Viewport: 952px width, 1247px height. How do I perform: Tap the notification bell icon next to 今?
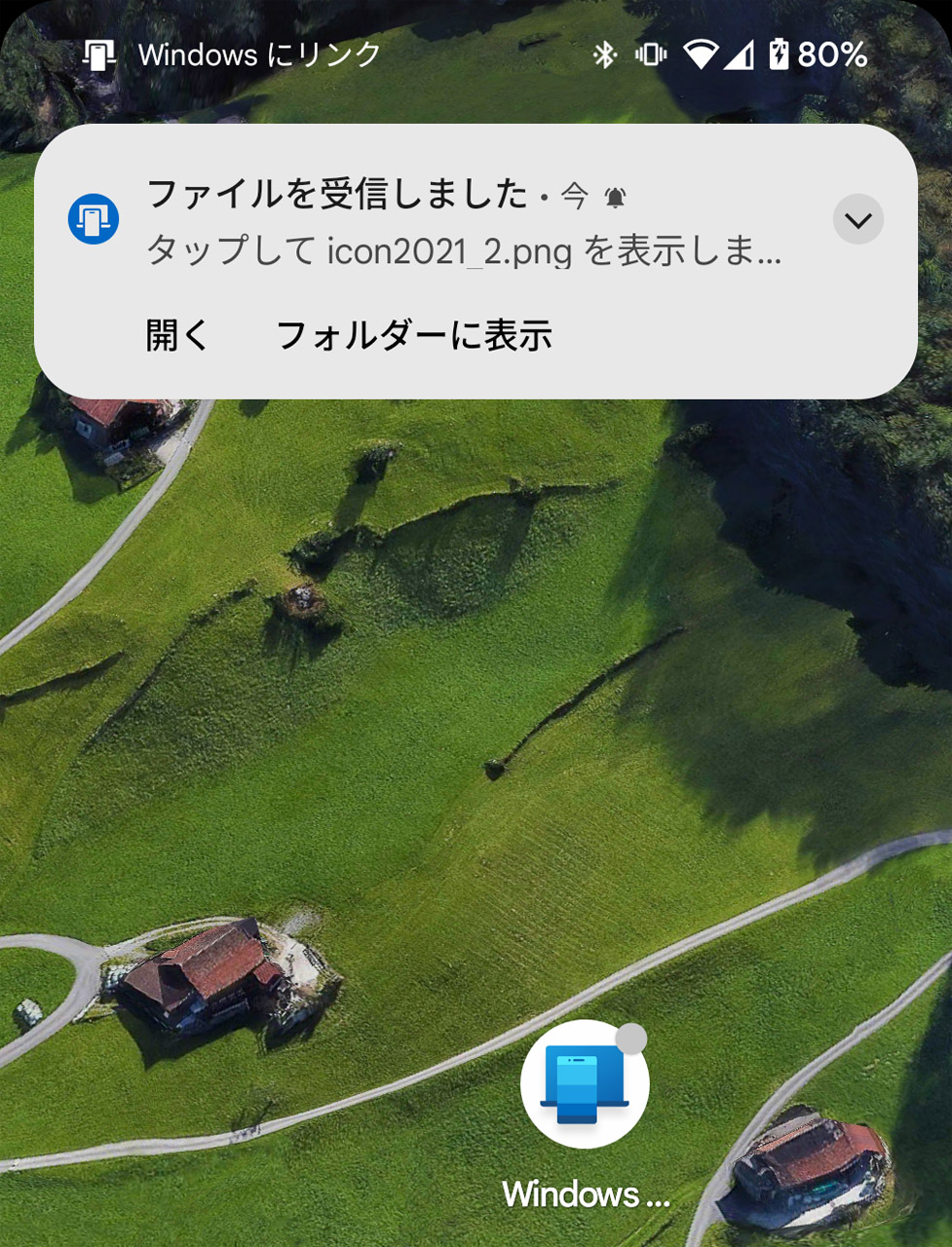[617, 196]
